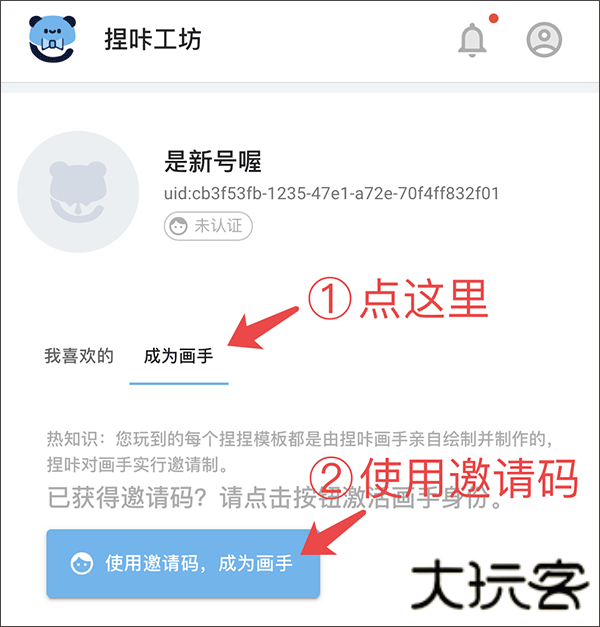Open the notifications bell
600x627 pixels.
471,40
